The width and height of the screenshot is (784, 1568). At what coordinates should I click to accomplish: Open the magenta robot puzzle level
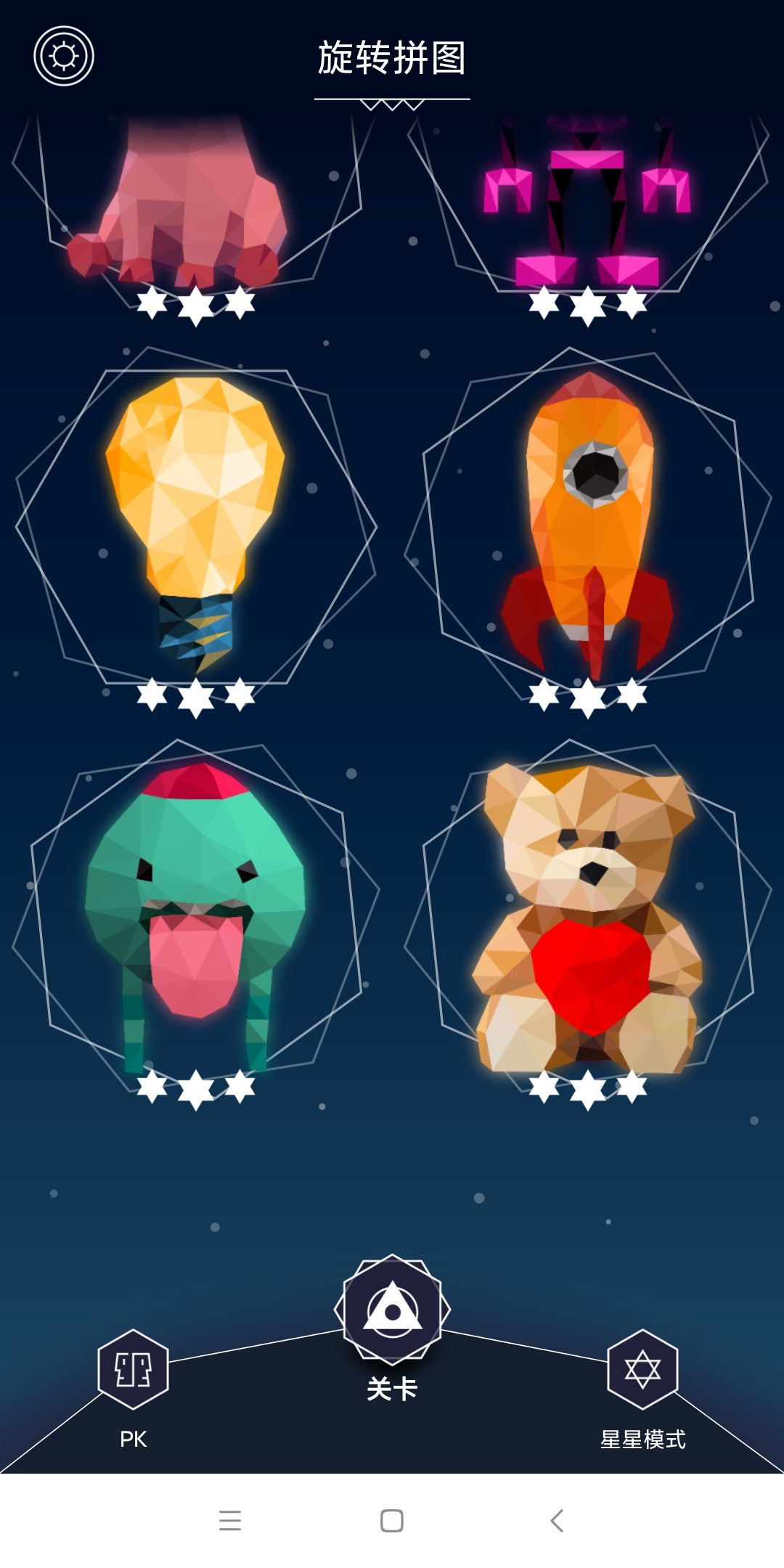[x=587, y=203]
